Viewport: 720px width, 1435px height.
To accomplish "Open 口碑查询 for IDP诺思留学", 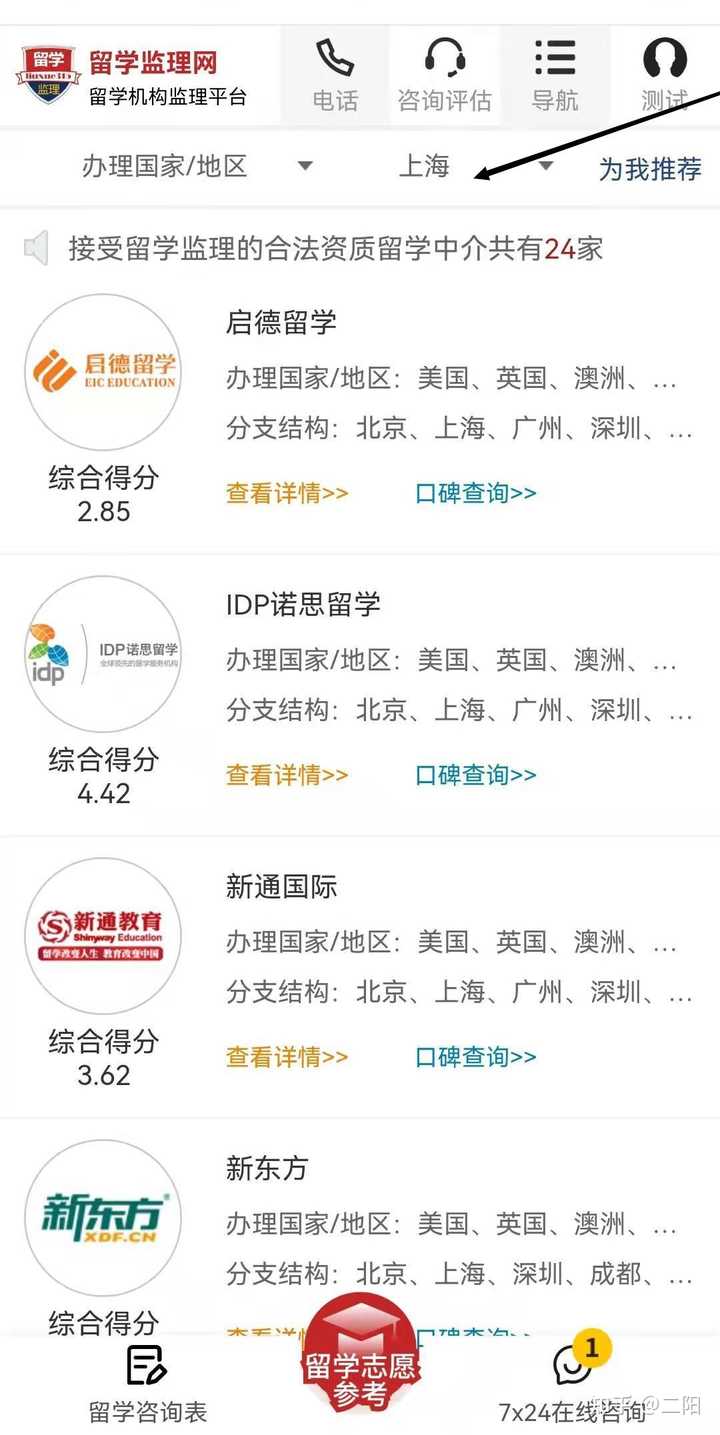I will pos(476,775).
